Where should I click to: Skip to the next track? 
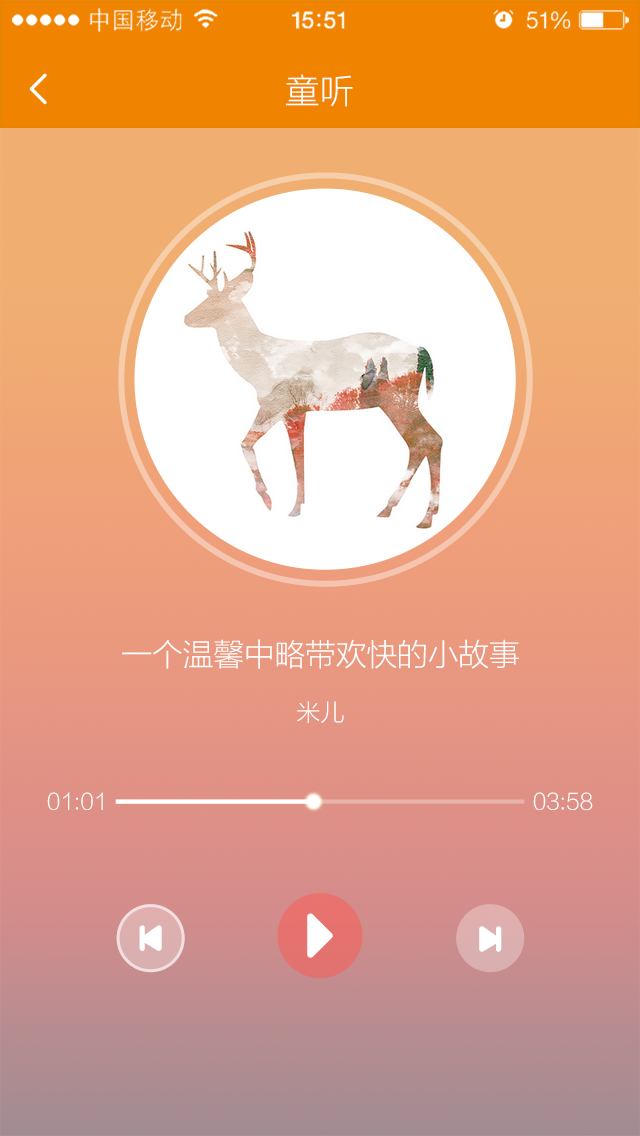[490, 938]
